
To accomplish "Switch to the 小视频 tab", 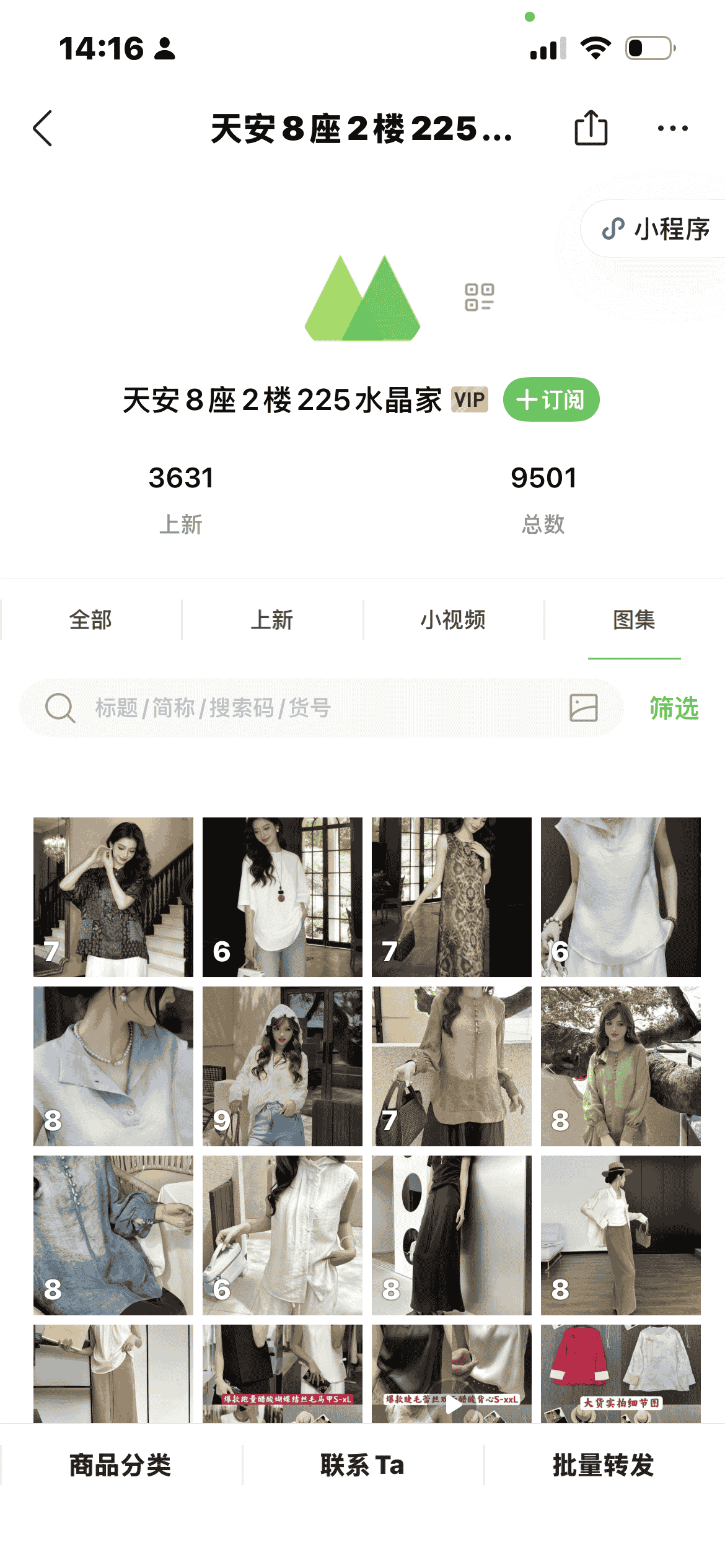I will 453,619.
